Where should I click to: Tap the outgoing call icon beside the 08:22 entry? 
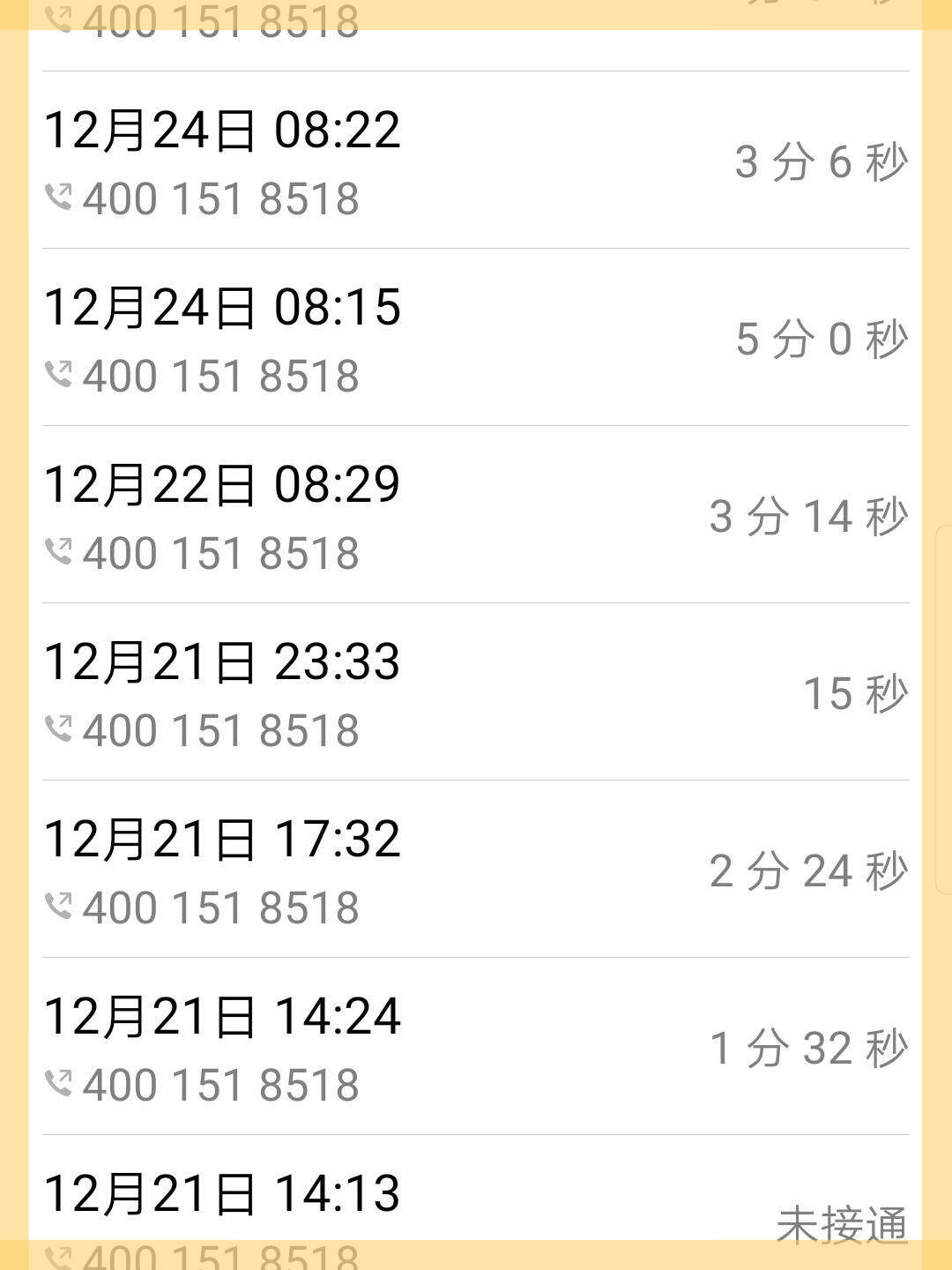(58, 198)
